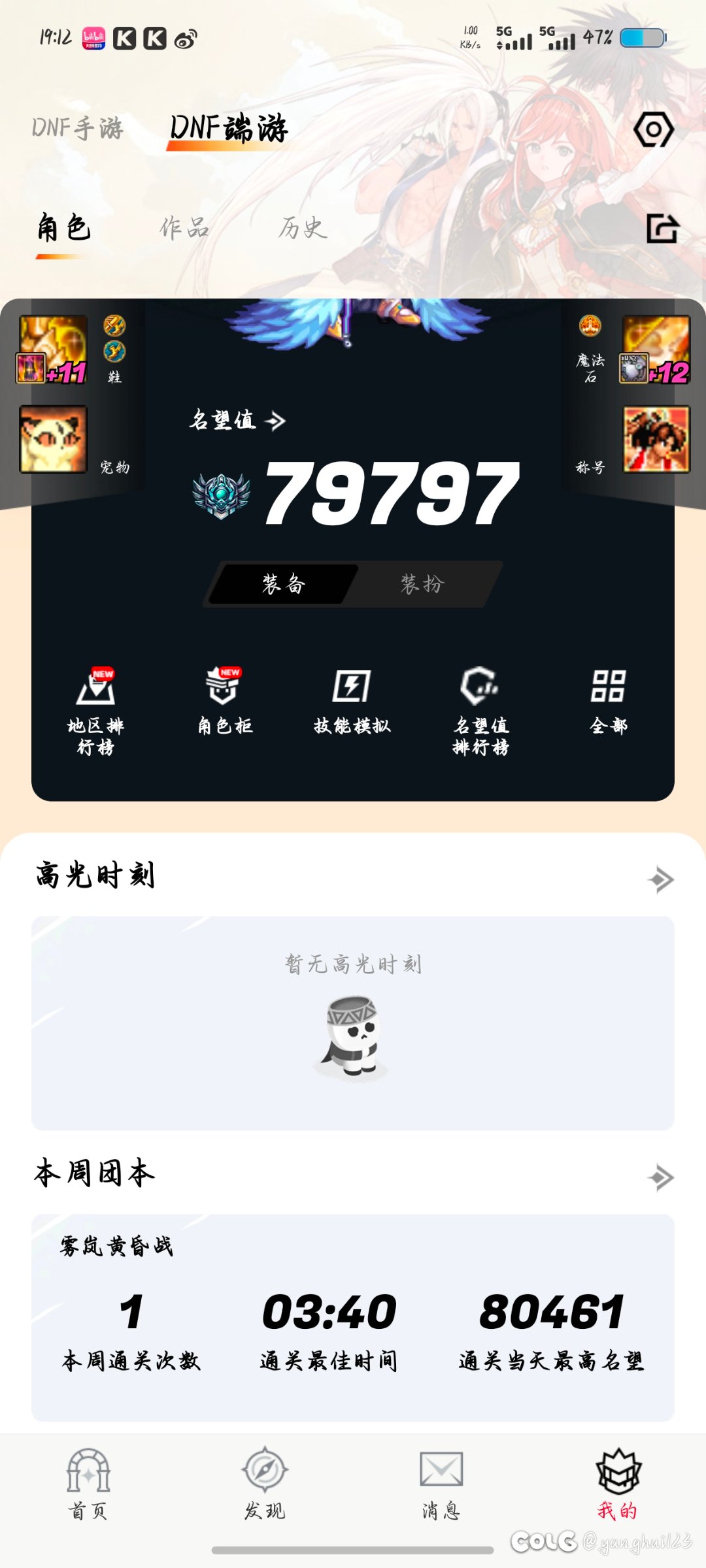Select the DNF端游 tab
Viewport: 706px width, 1568px height.
(x=229, y=127)
